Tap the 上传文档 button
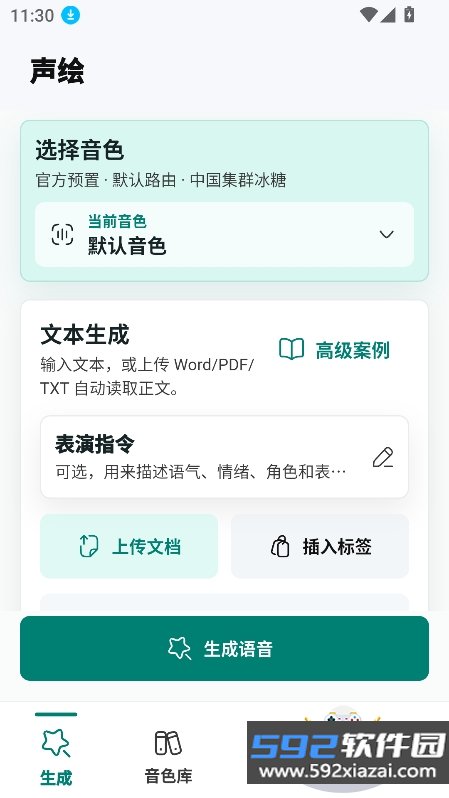 tap(129, 546)
